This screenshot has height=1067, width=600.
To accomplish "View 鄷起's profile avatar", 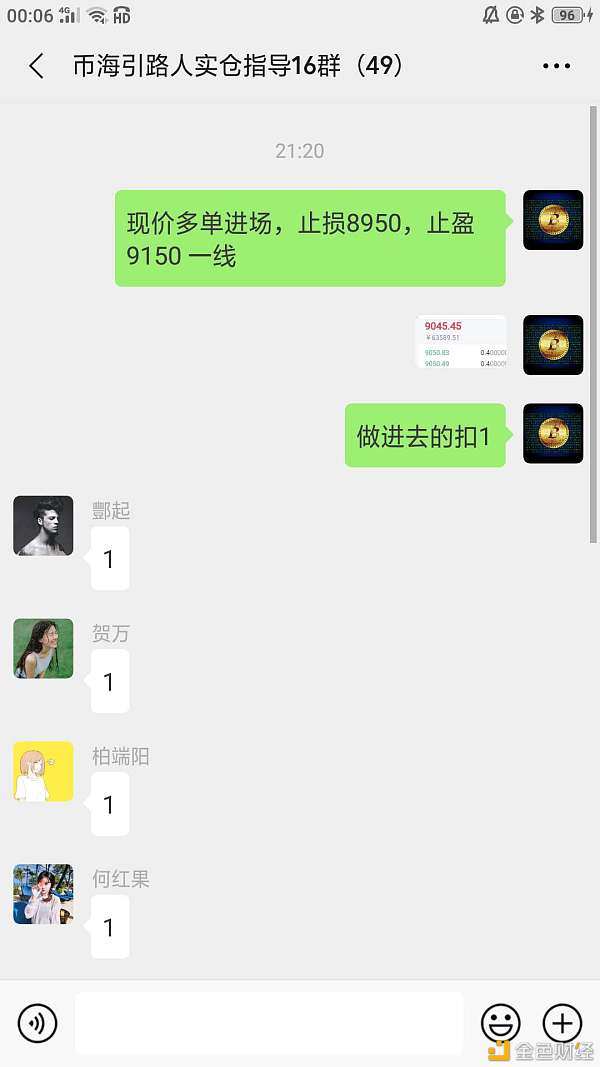I will (x=43, y=526).
